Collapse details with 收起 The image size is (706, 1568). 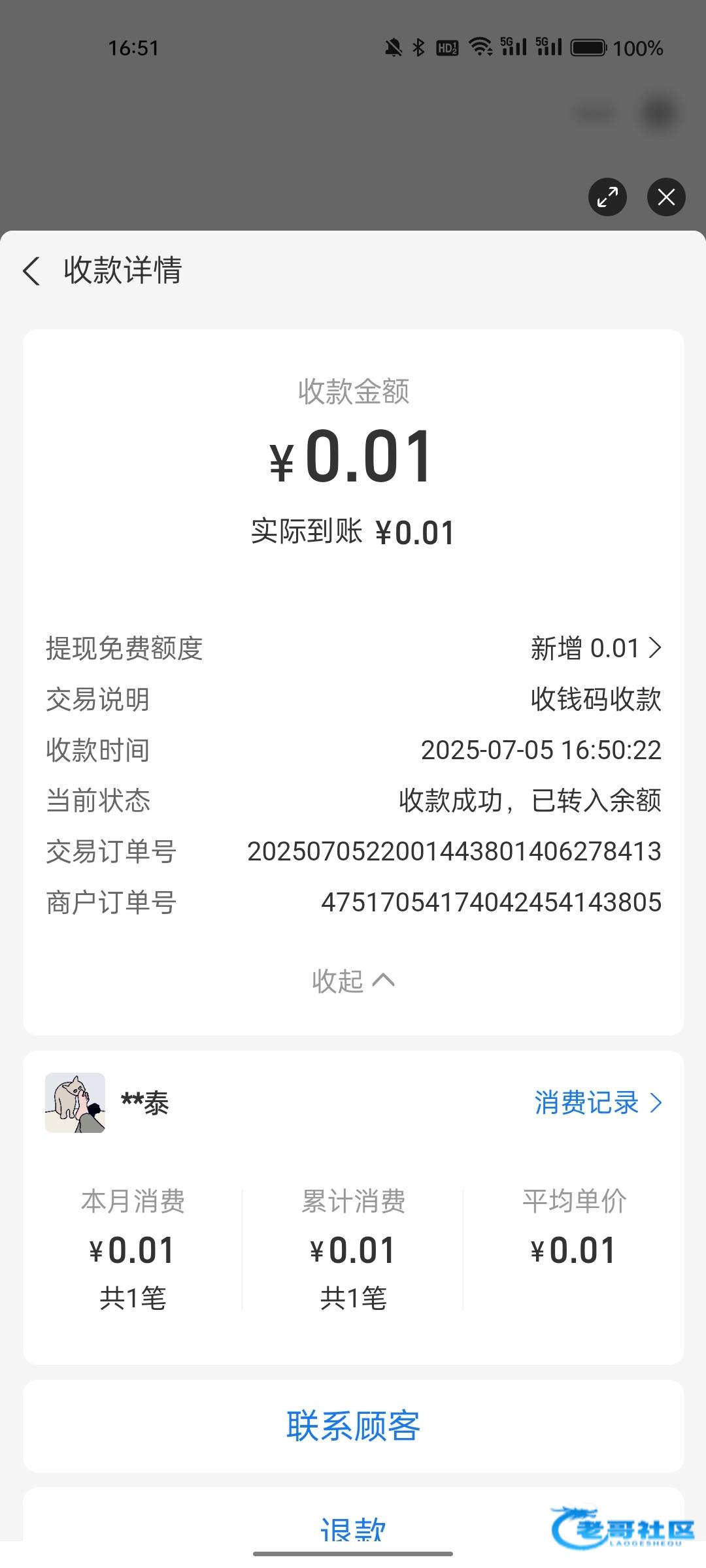point(353,981)
